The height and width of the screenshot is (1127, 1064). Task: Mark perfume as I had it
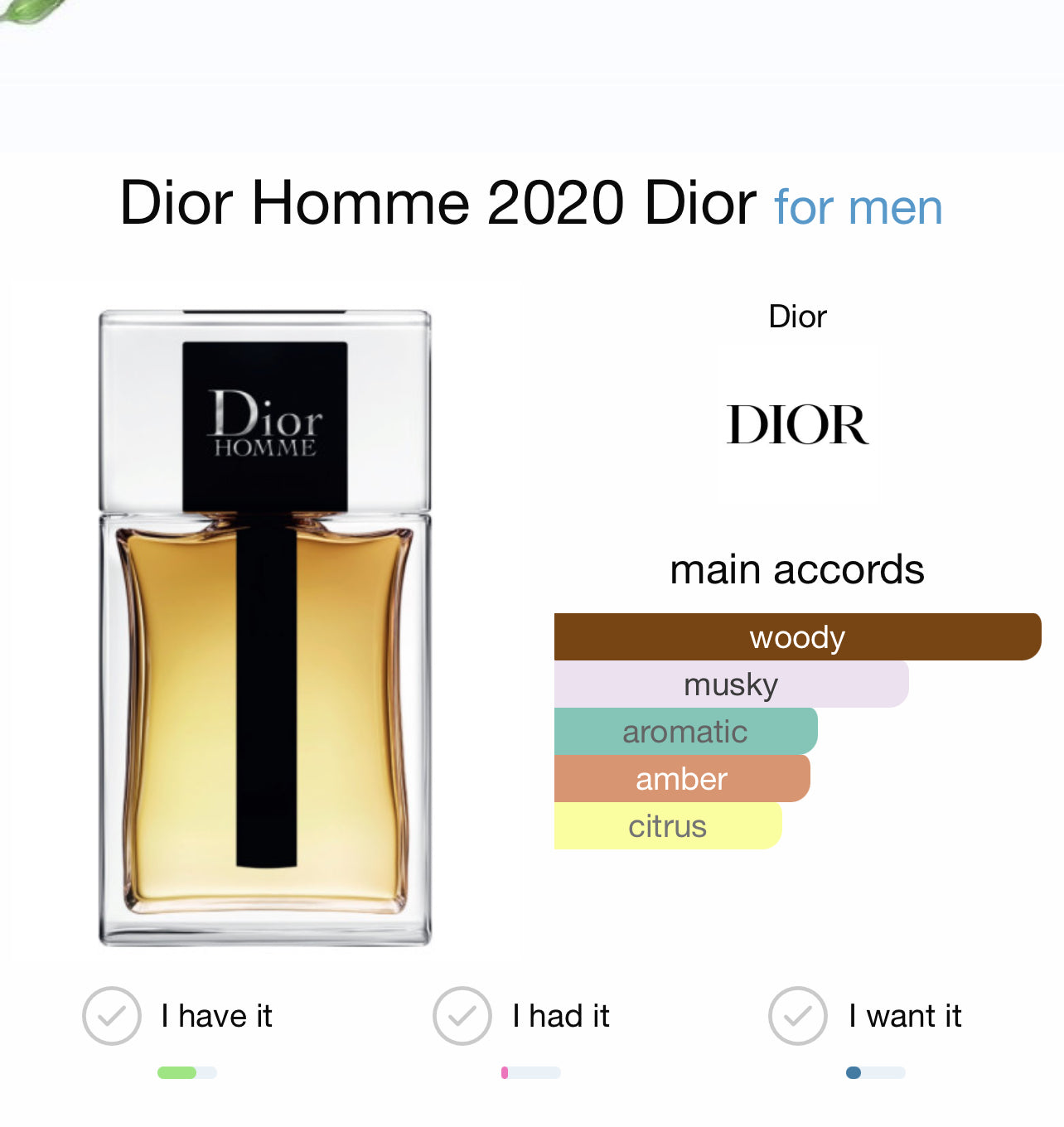coord(462,1015)
